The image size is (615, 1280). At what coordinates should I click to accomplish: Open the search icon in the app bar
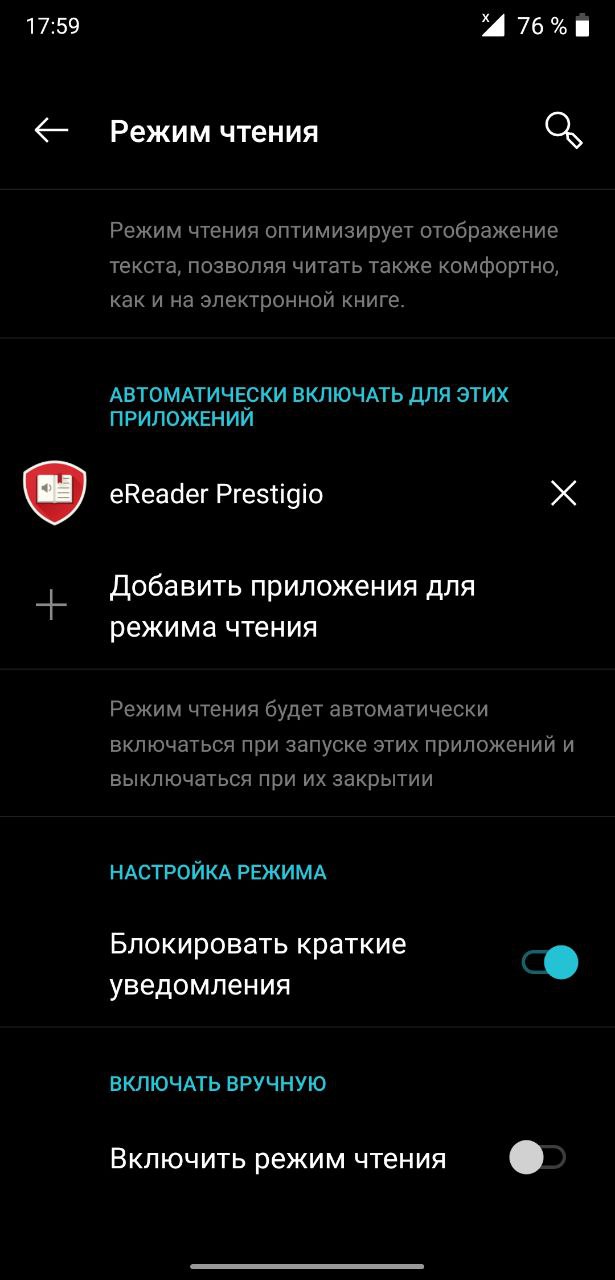[563, 130]
